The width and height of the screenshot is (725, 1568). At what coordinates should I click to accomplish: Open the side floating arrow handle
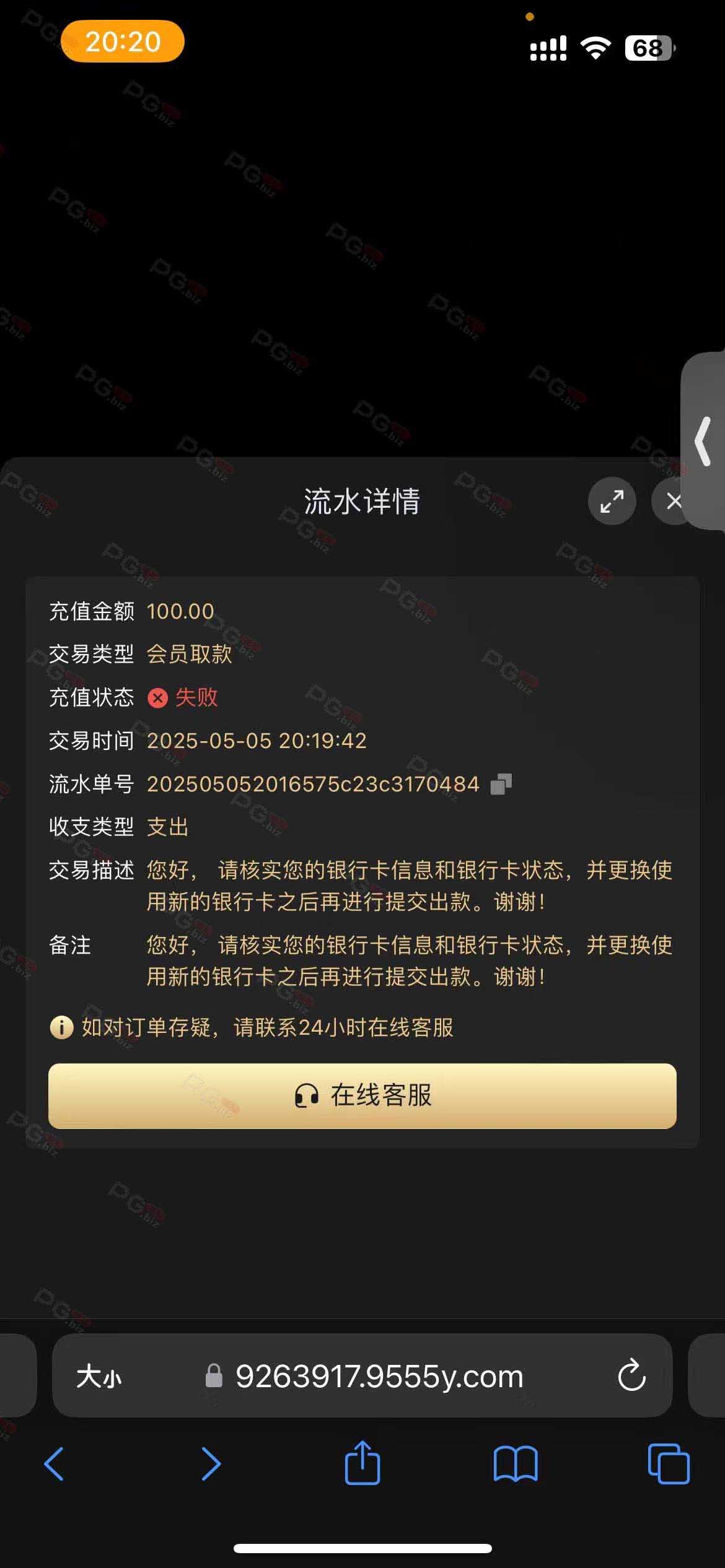[x=703, y=441]
